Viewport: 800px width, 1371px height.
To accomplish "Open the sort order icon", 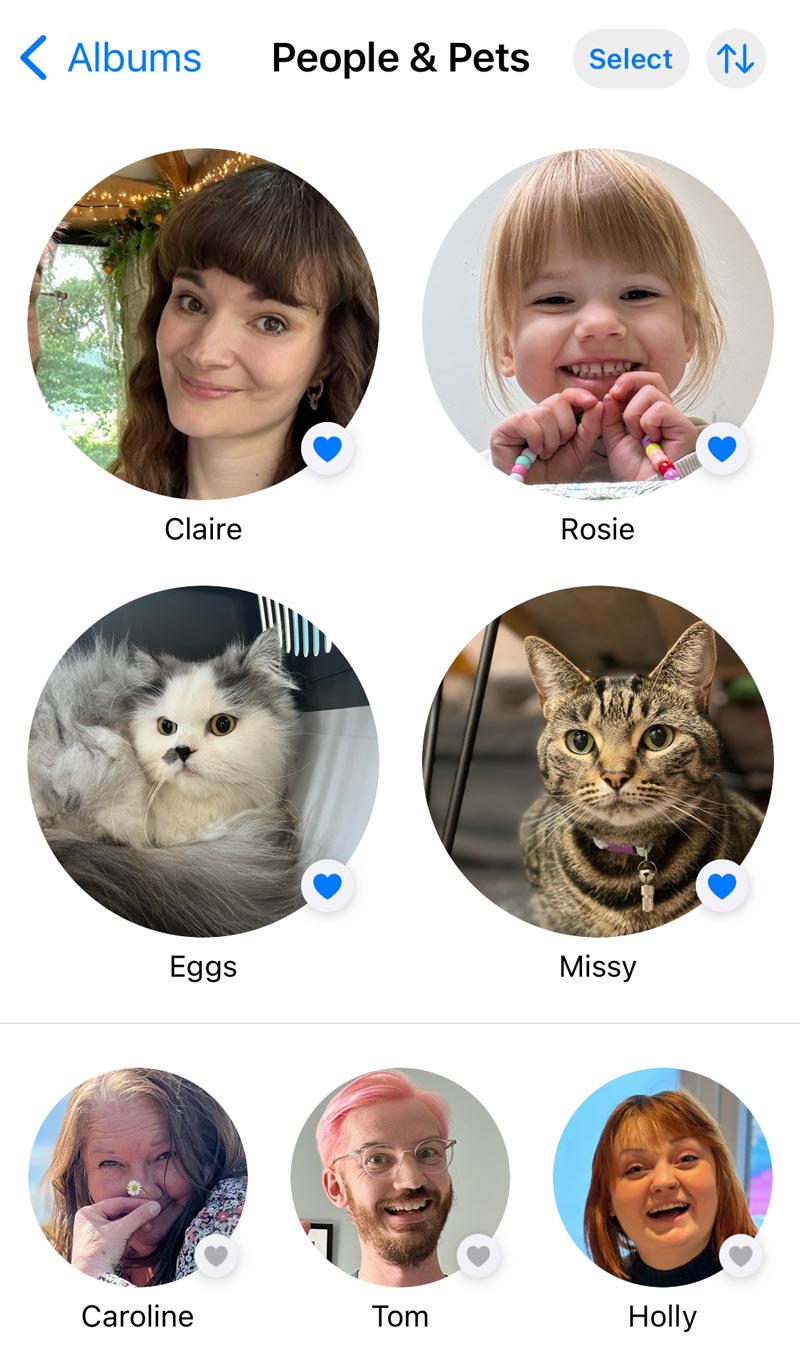I will pos(736,59).
